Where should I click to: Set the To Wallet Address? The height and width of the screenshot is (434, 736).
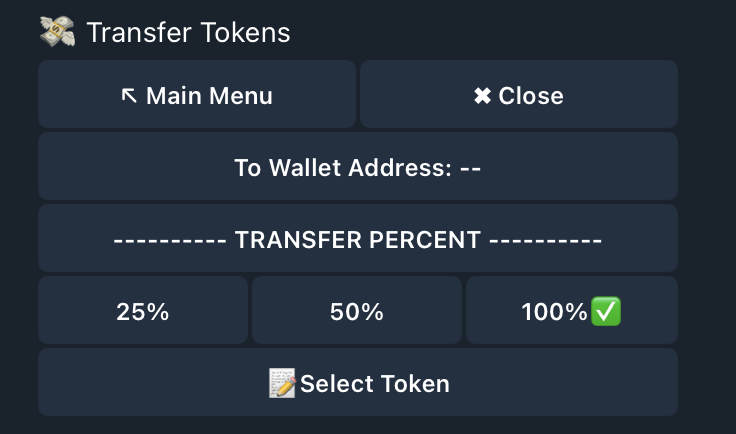tap(358, 167)
